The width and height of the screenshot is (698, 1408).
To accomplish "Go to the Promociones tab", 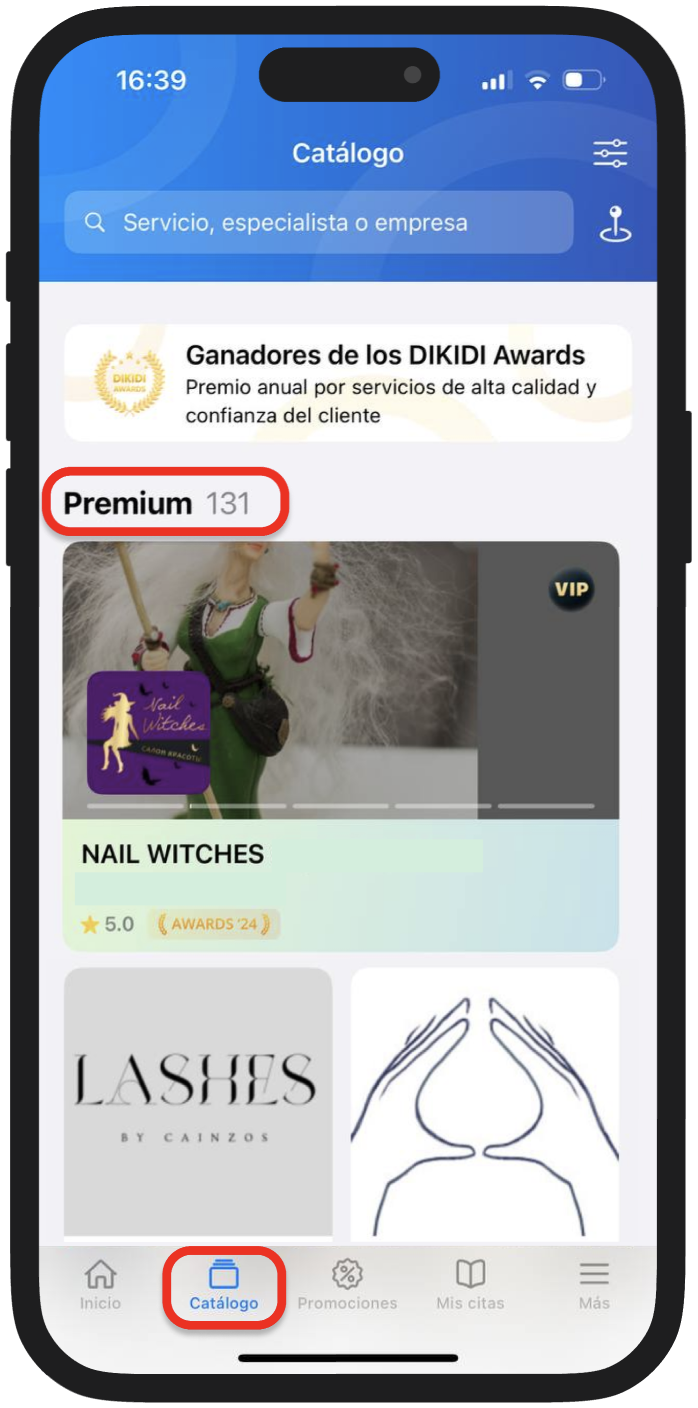I will click(347, 1285).
